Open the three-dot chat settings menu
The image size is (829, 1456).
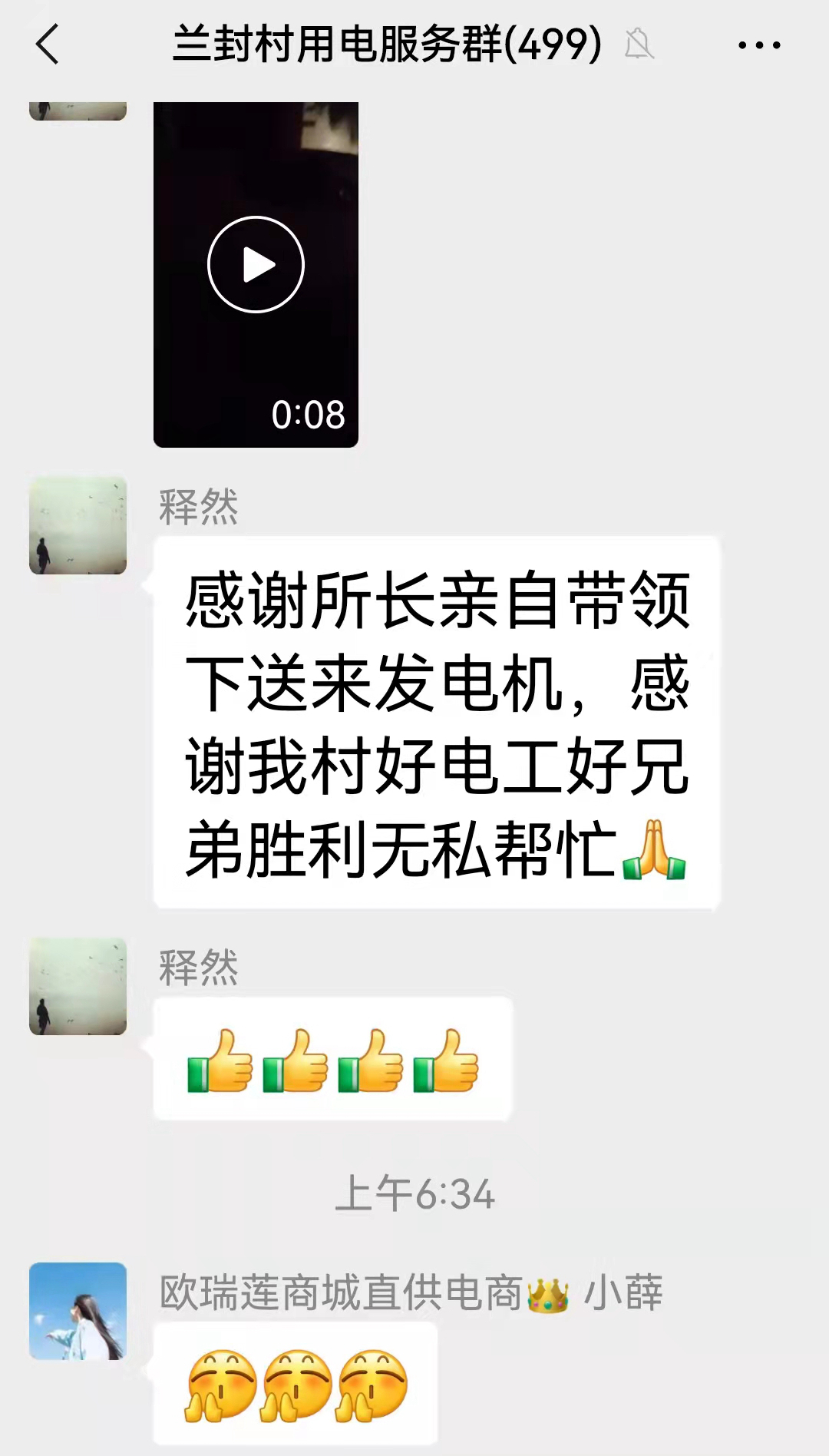758,45
